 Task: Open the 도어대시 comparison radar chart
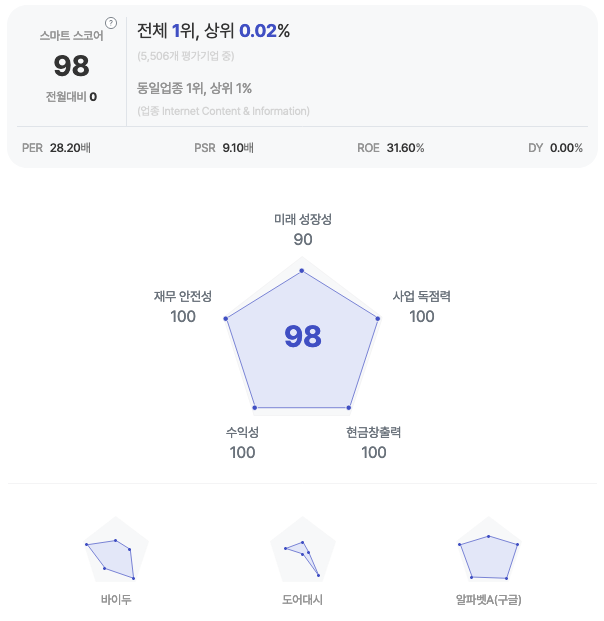tap(303, 549)
